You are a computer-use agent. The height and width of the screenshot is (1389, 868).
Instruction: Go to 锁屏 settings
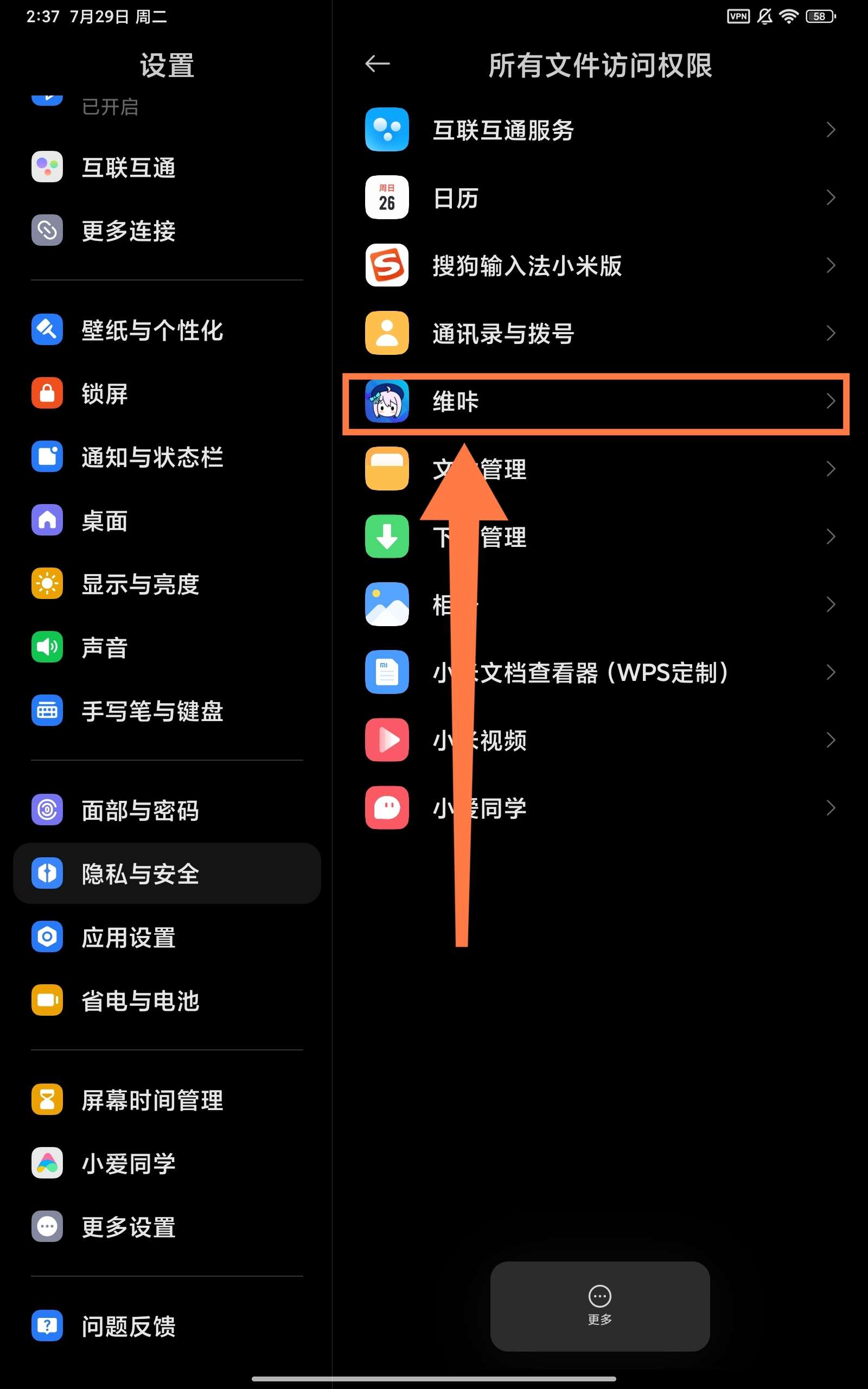105,394
